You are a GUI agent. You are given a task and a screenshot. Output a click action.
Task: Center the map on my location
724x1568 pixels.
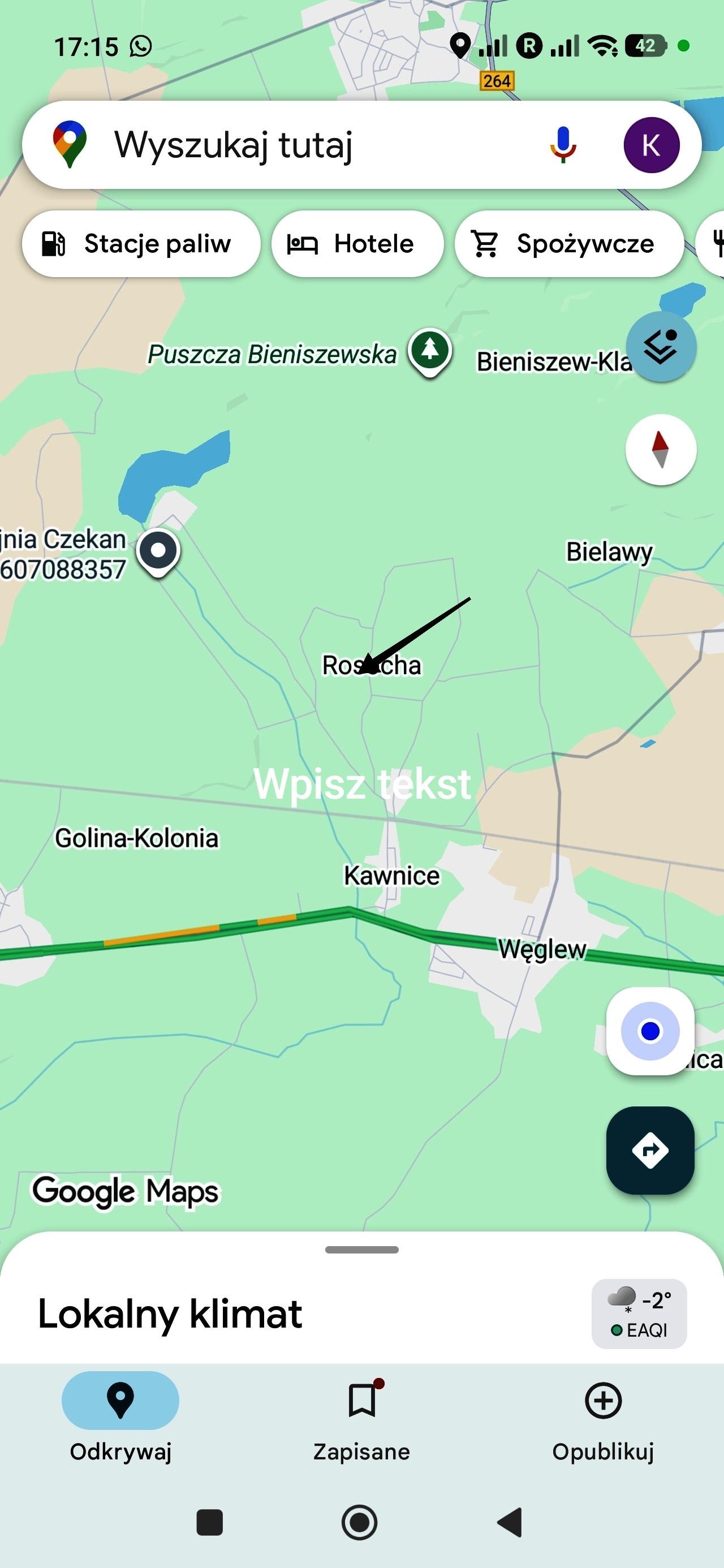650,1031
